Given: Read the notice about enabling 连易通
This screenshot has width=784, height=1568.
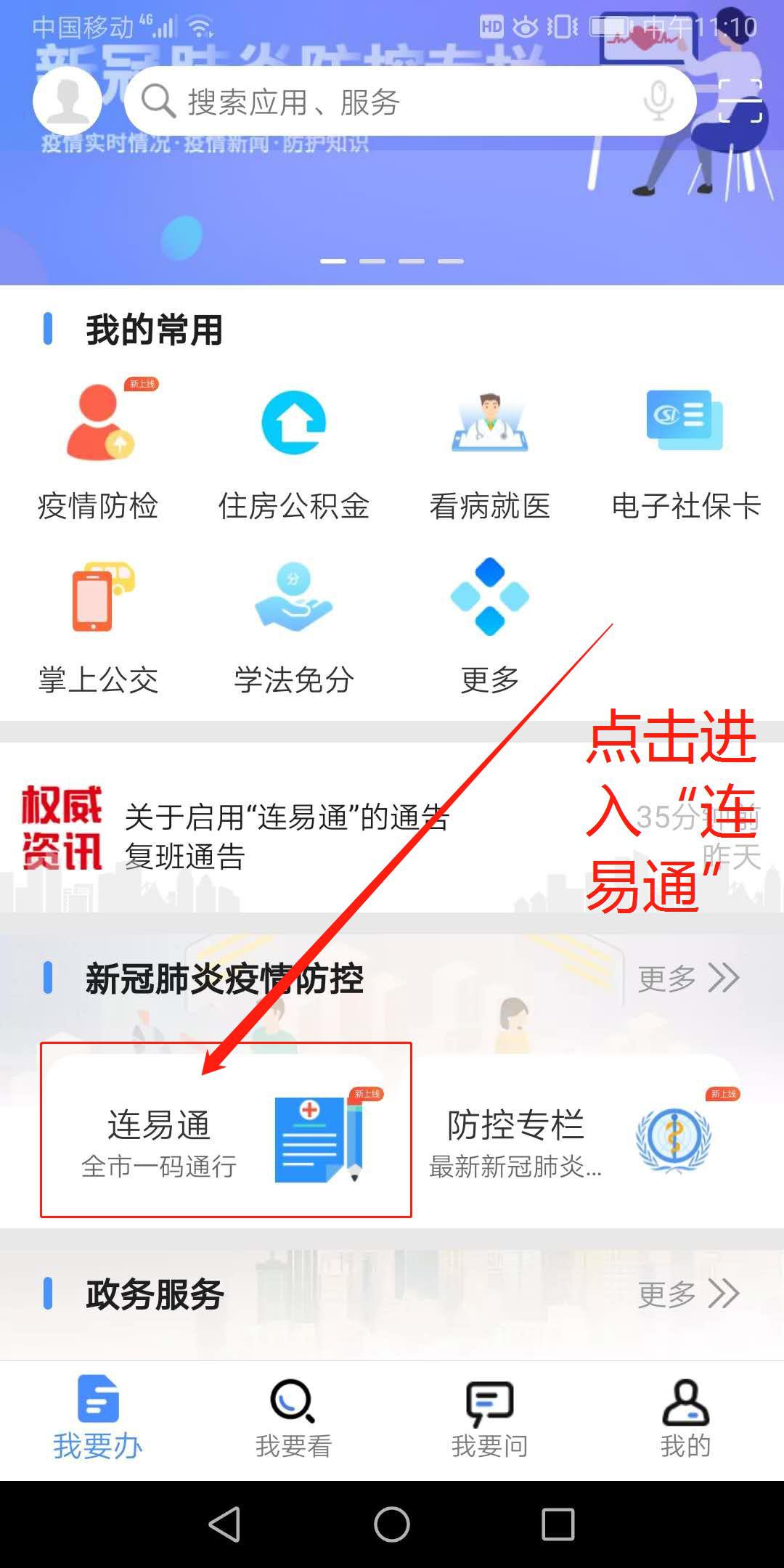Looking at the screenshot, I should pos(287,817).
